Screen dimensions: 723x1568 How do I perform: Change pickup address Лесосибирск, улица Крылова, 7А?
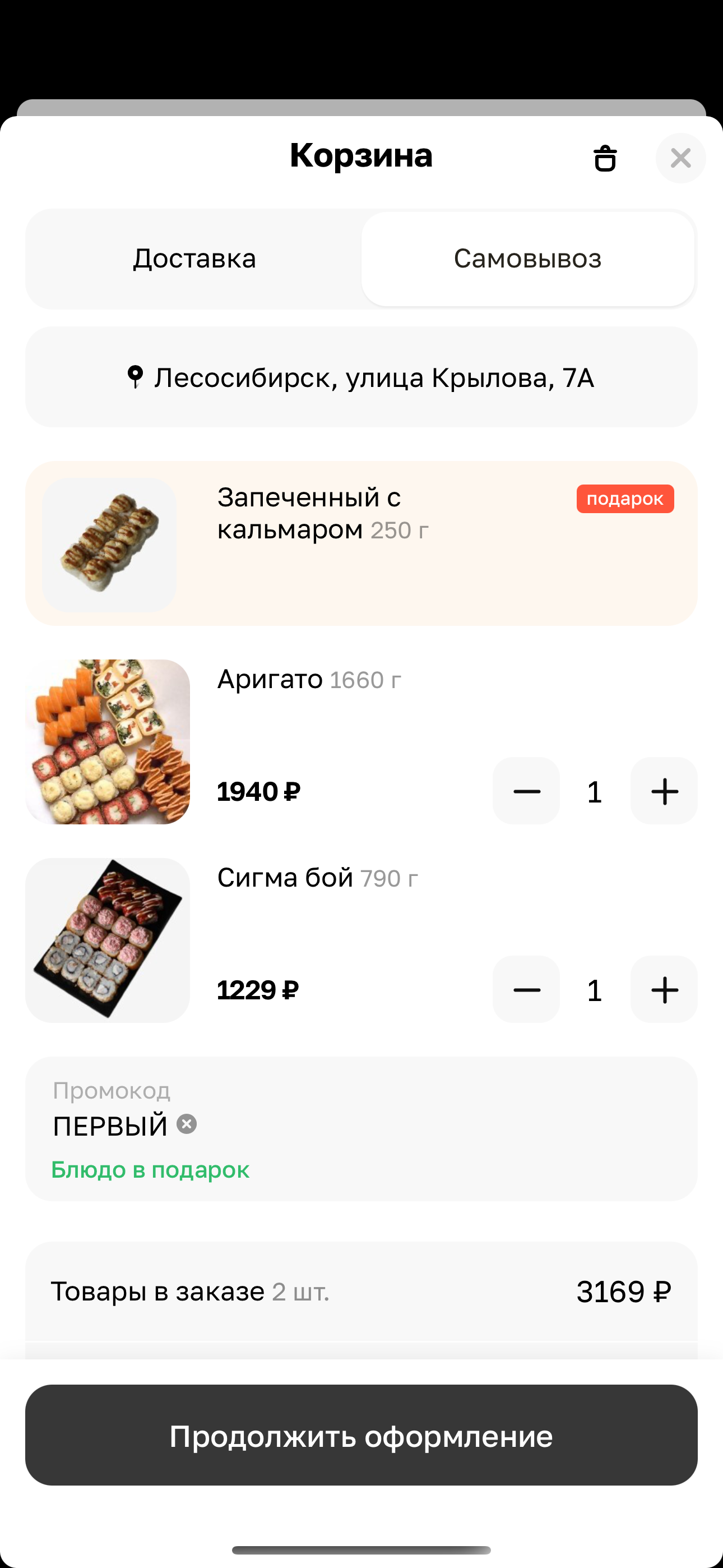361,377
